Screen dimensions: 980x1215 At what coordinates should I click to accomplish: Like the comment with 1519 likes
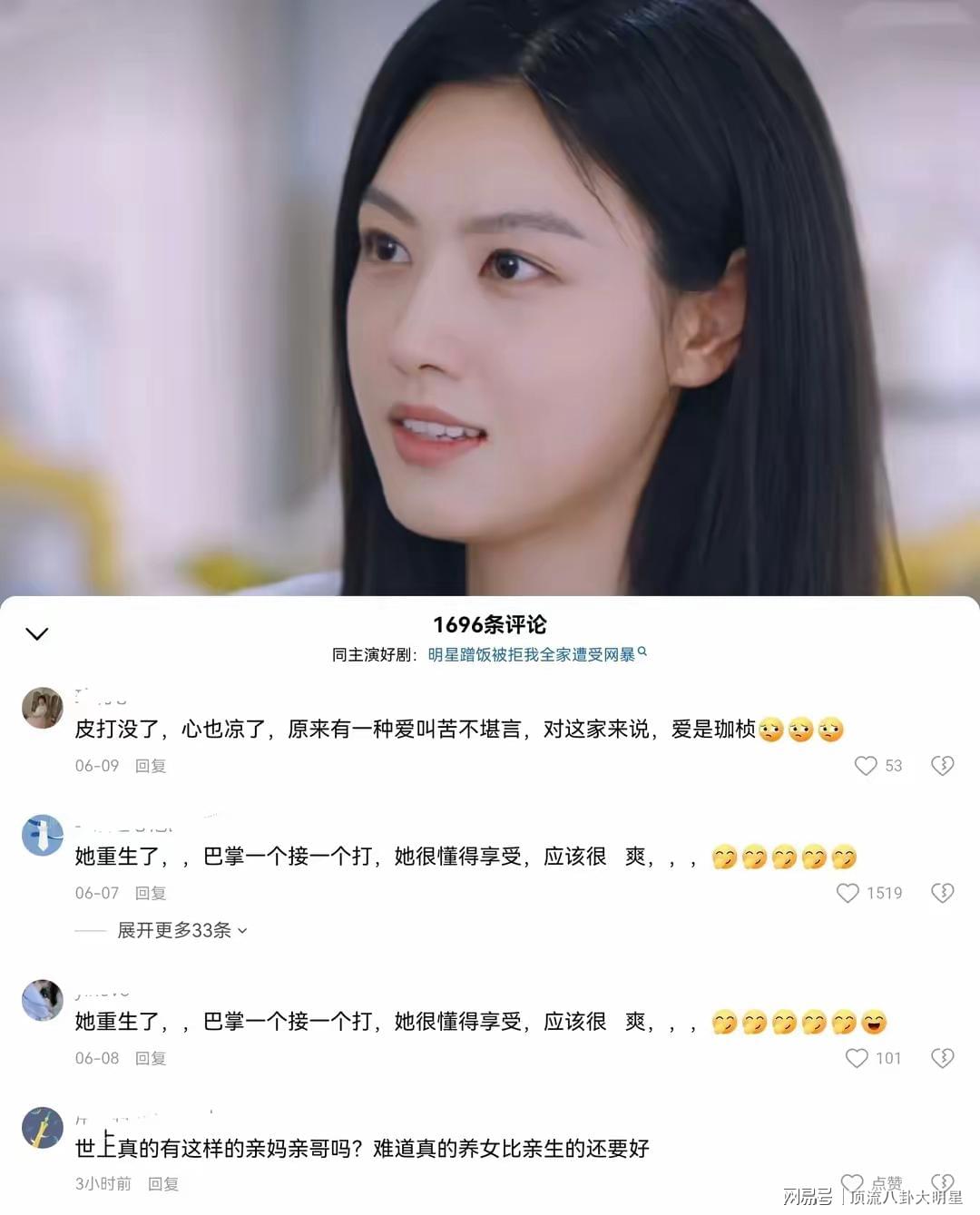coord(848,893)
